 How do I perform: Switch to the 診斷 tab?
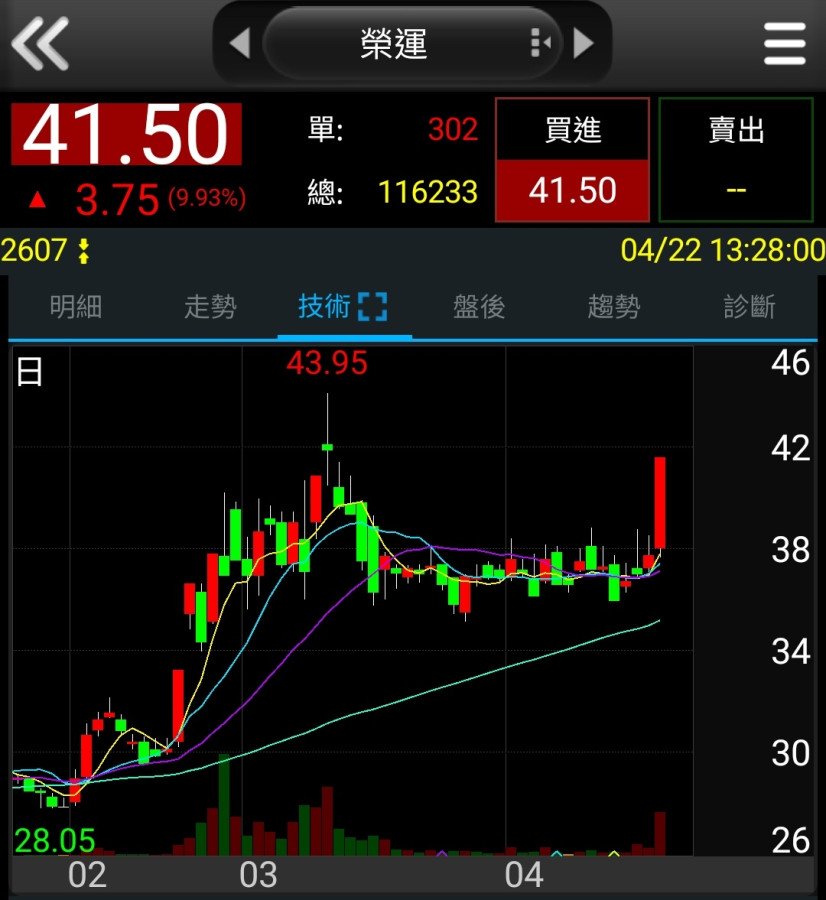tap(749, 307)
